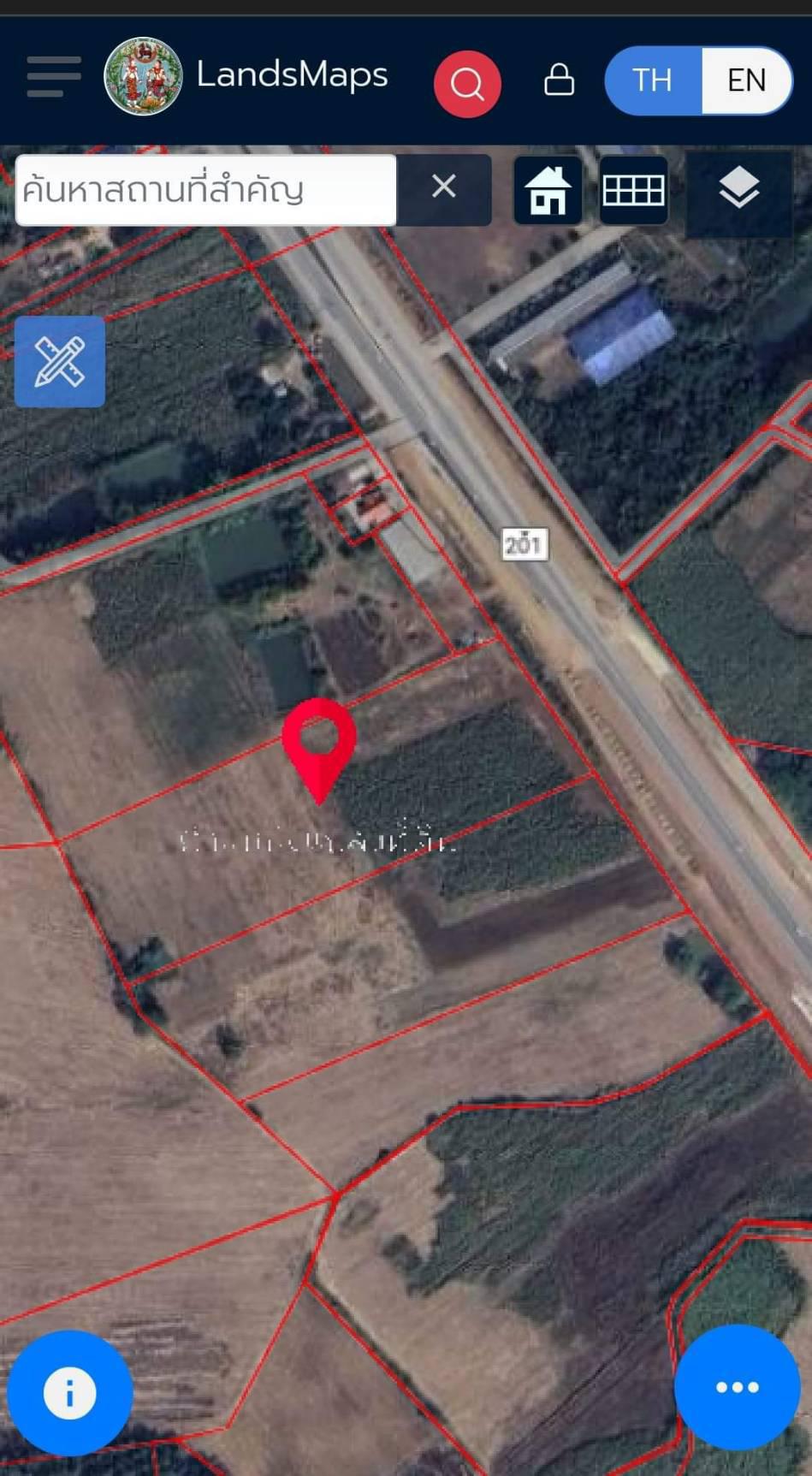Clear the search field with X
Viewport: 812px width, 1476px height.
[444, 187]
